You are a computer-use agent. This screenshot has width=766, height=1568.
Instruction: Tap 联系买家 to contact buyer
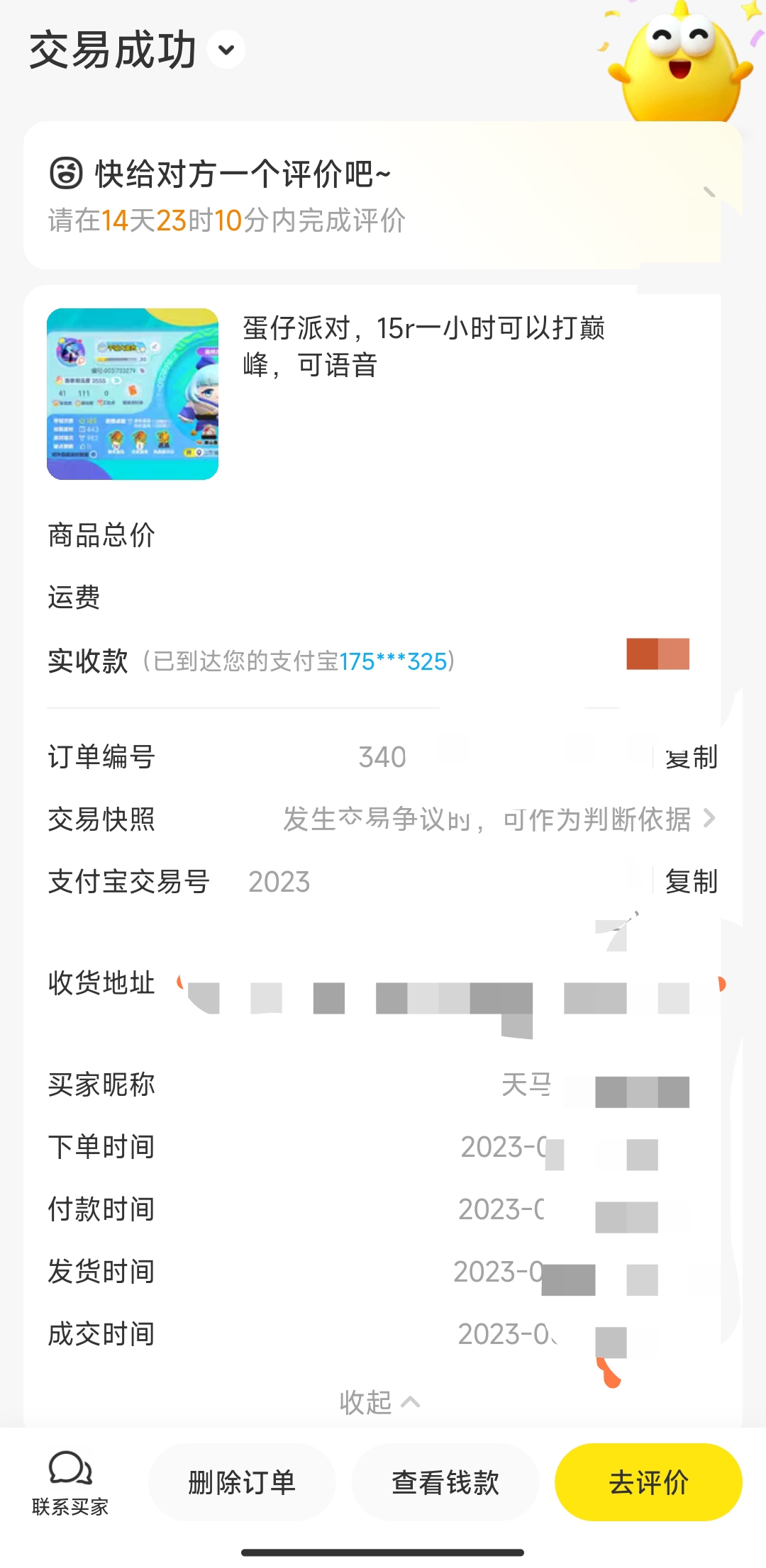click(x=70, y=1483)
